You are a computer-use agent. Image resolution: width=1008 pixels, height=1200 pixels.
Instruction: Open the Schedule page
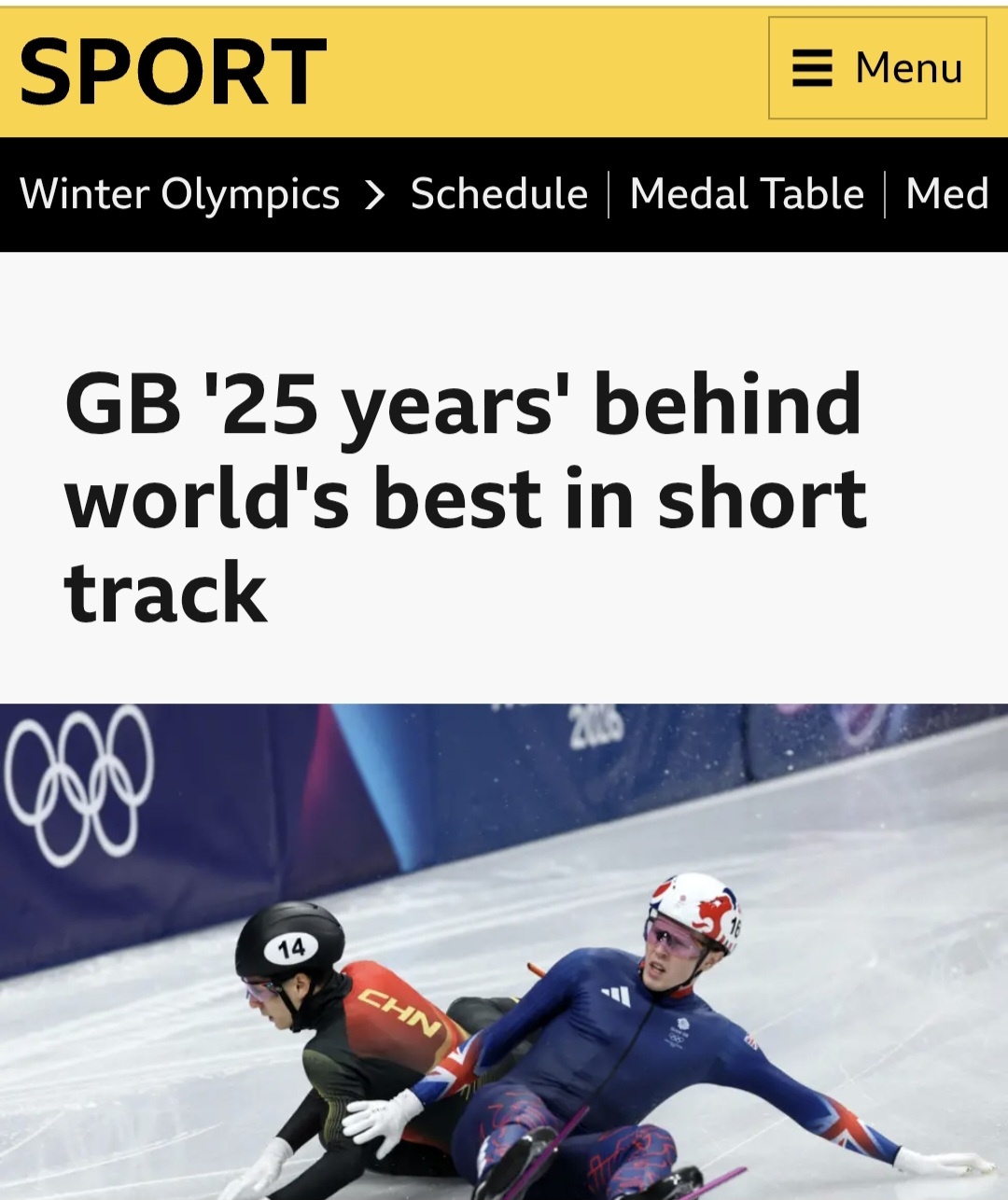click(x=499, y=194)
